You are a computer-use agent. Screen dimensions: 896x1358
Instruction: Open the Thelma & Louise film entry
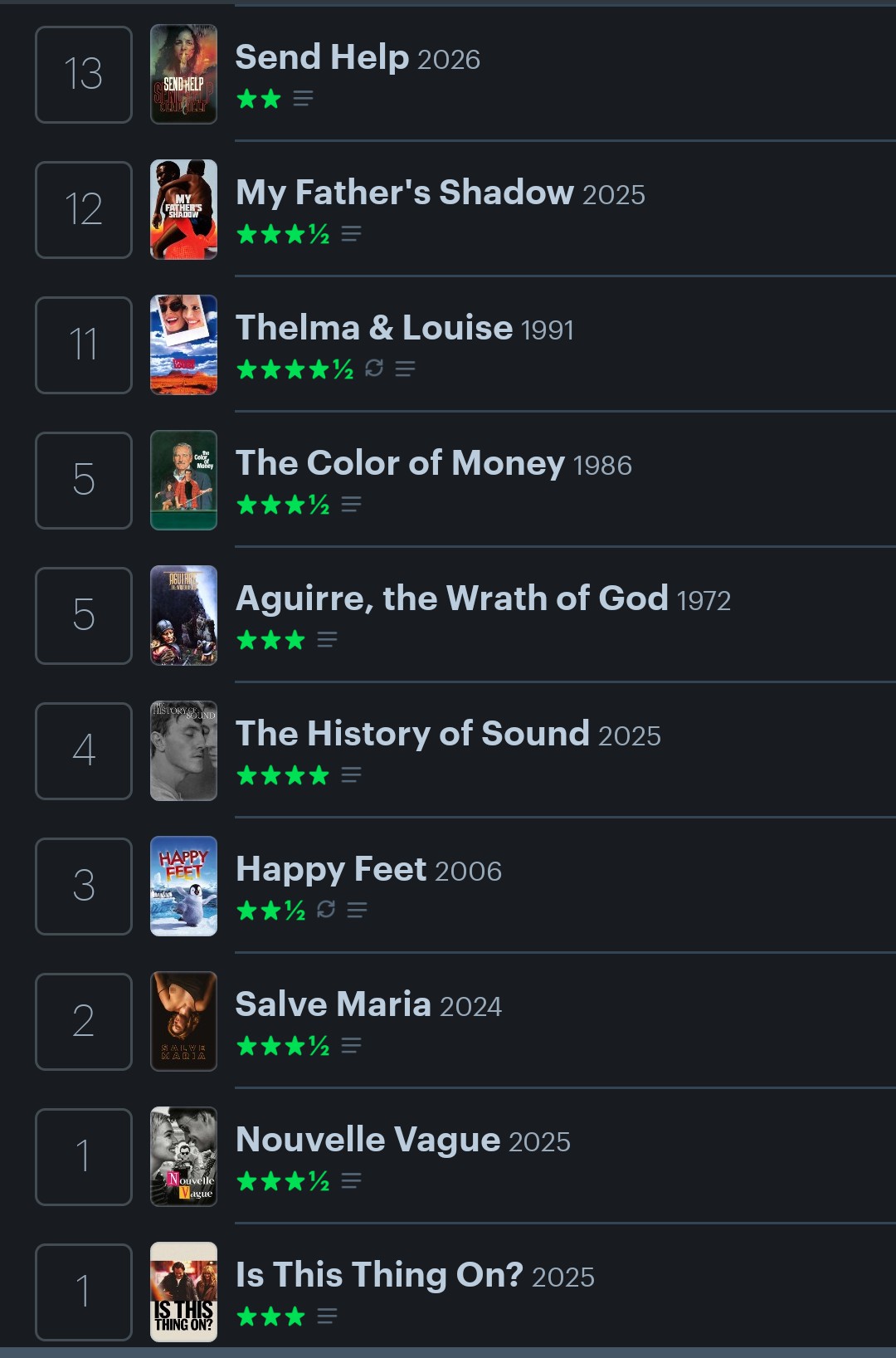click(x=374, y=328)
